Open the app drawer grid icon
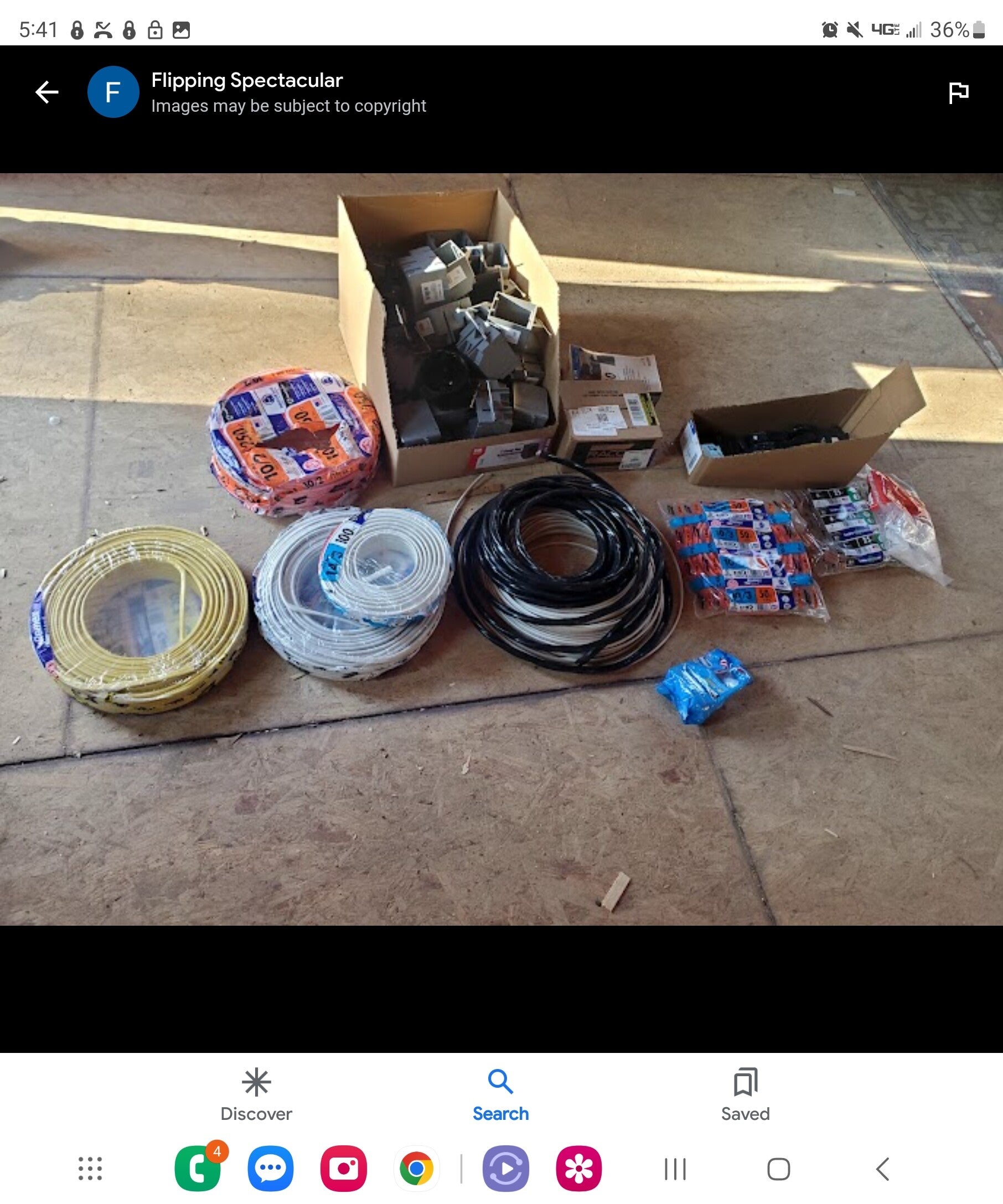 click(x=90, y=1169)
